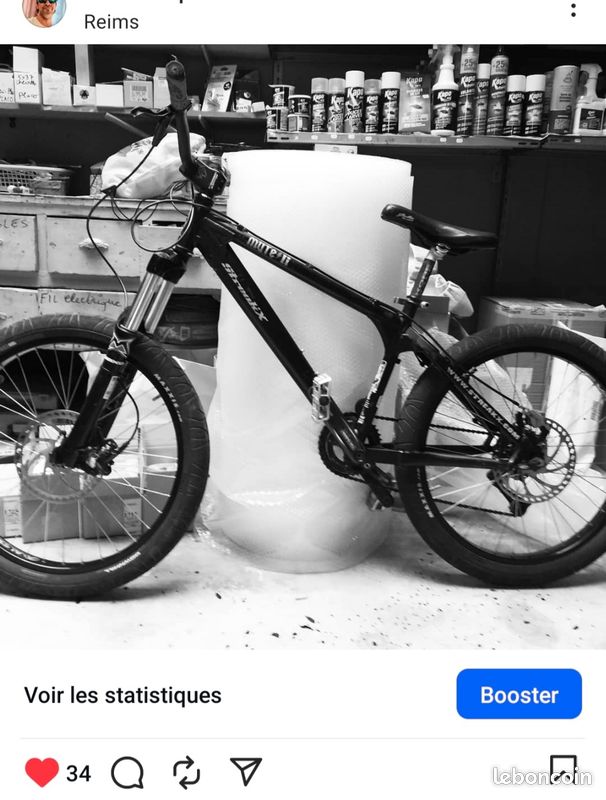Share the post via the paper plane
The width and height of the screenshot is (606, 800).
click(x=245, y=771)
